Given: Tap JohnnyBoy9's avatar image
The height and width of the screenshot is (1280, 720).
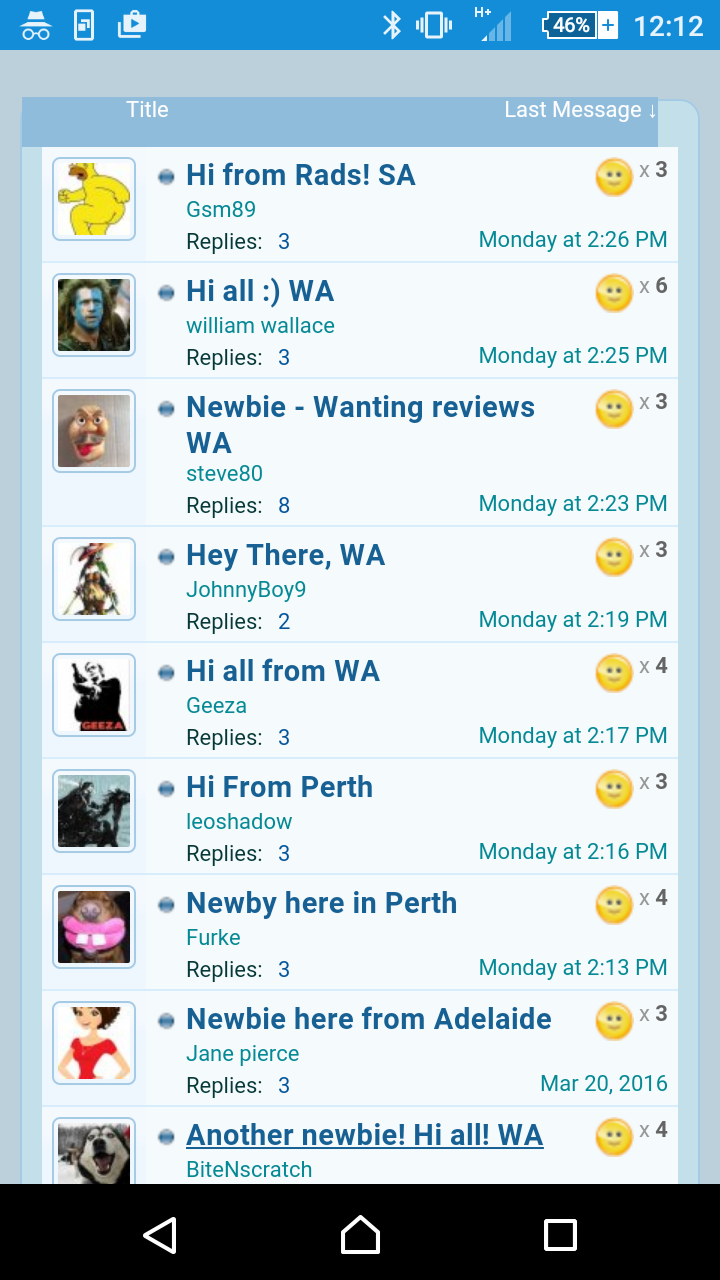Looking at the screenshot, I should (x=94, y=579).
